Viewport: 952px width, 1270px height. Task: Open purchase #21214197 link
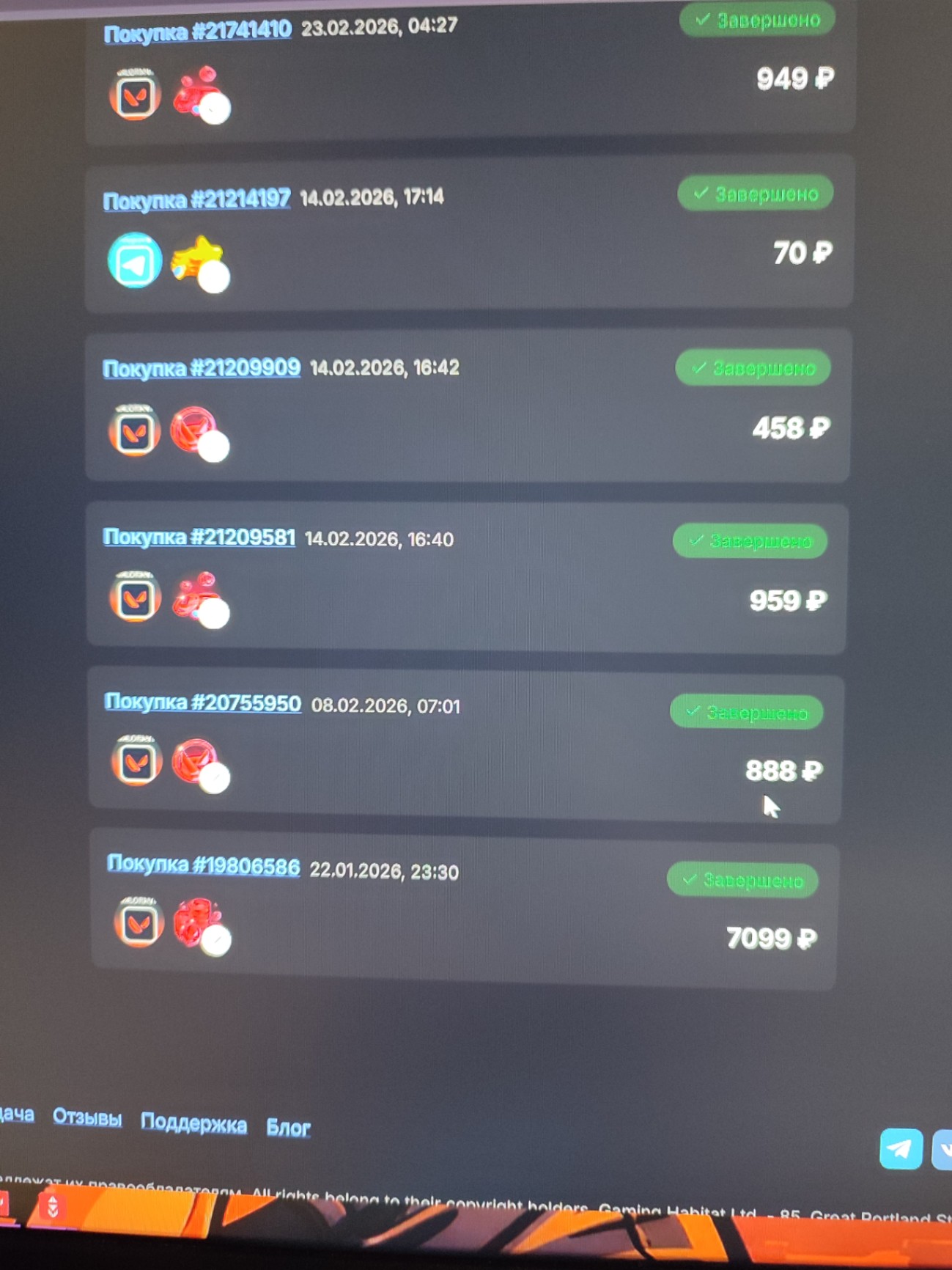pyautogui.click(x=196, y=199)
